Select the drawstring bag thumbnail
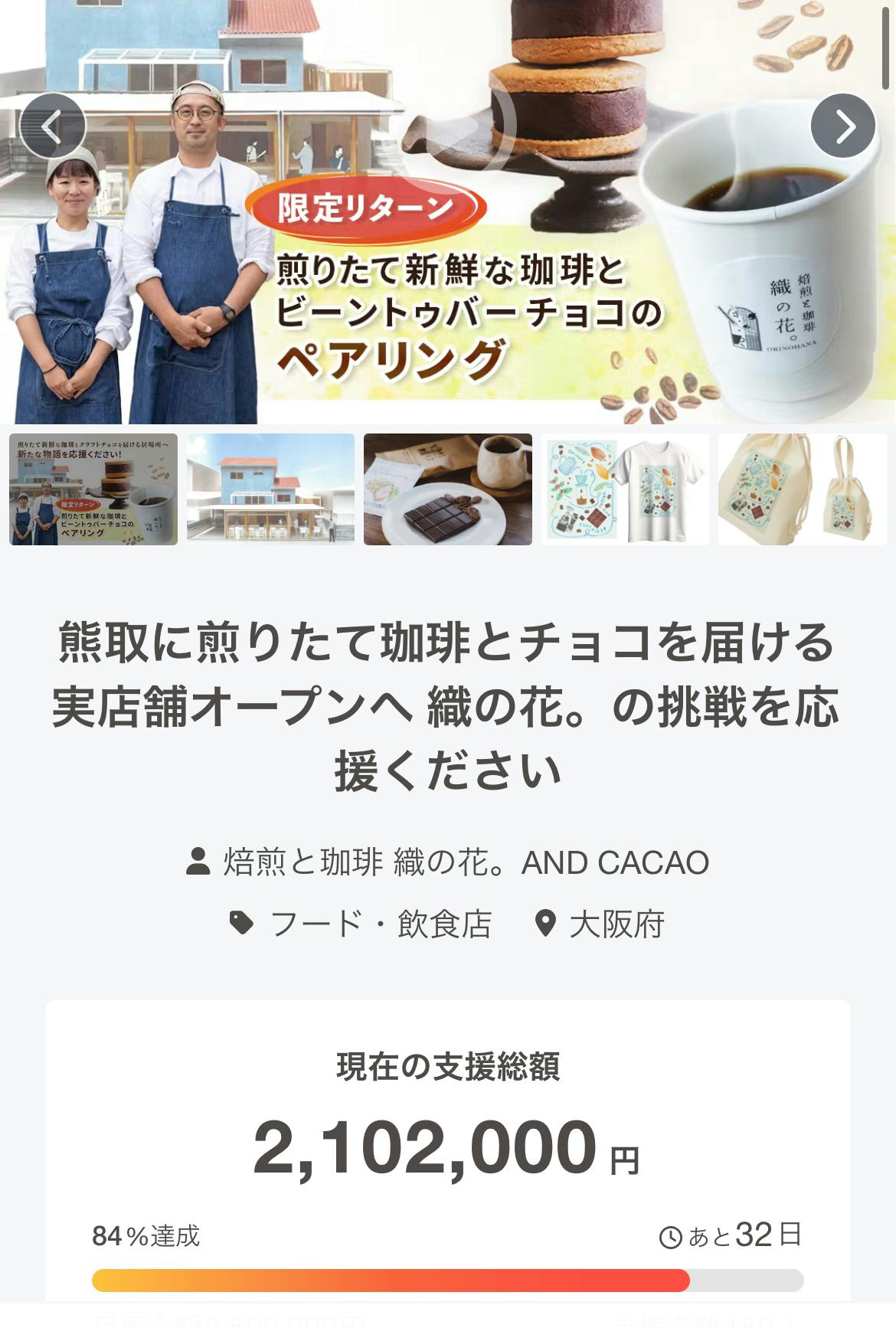Image resolution: width=896 pixels, height=1328 pixels. click(x=802, y=489)
